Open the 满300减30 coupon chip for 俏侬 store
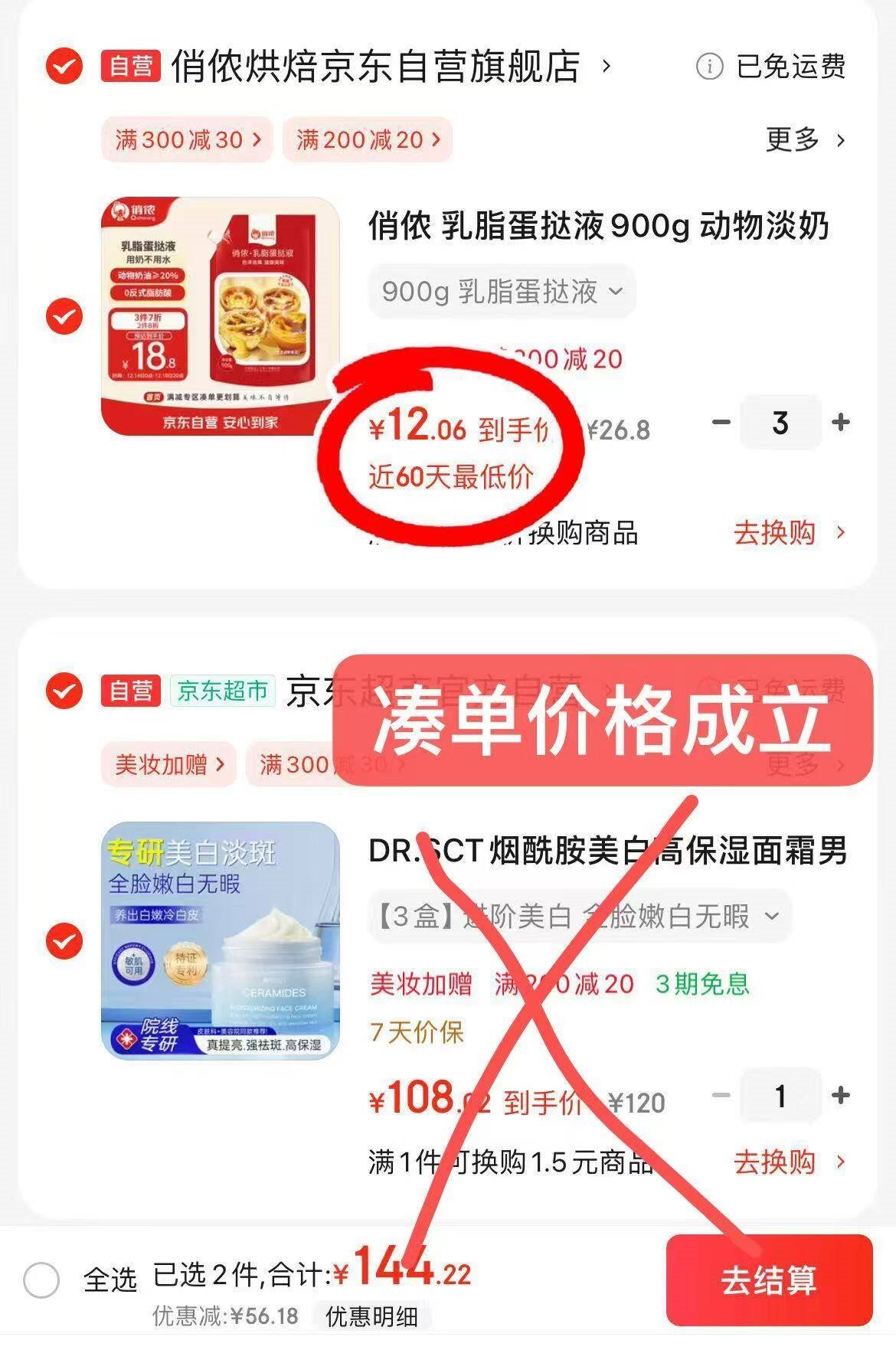 point(187,139)
